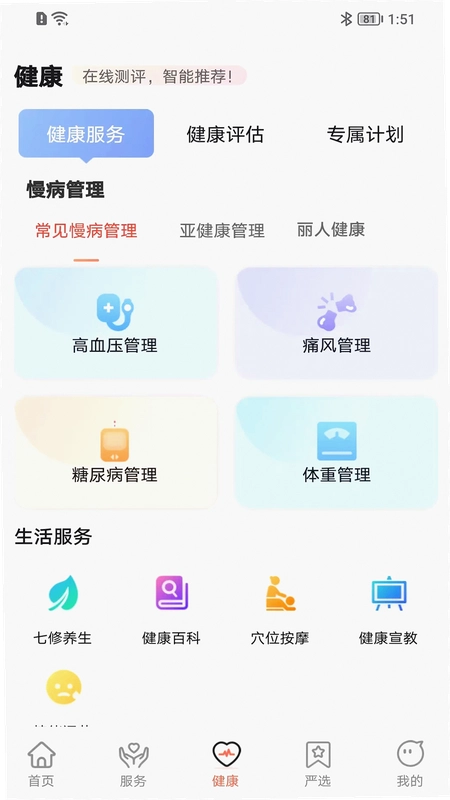This screenshot has width=450, height=800.
Task: Open the 我的 profile tab
Action: click(x=410, y=764)
